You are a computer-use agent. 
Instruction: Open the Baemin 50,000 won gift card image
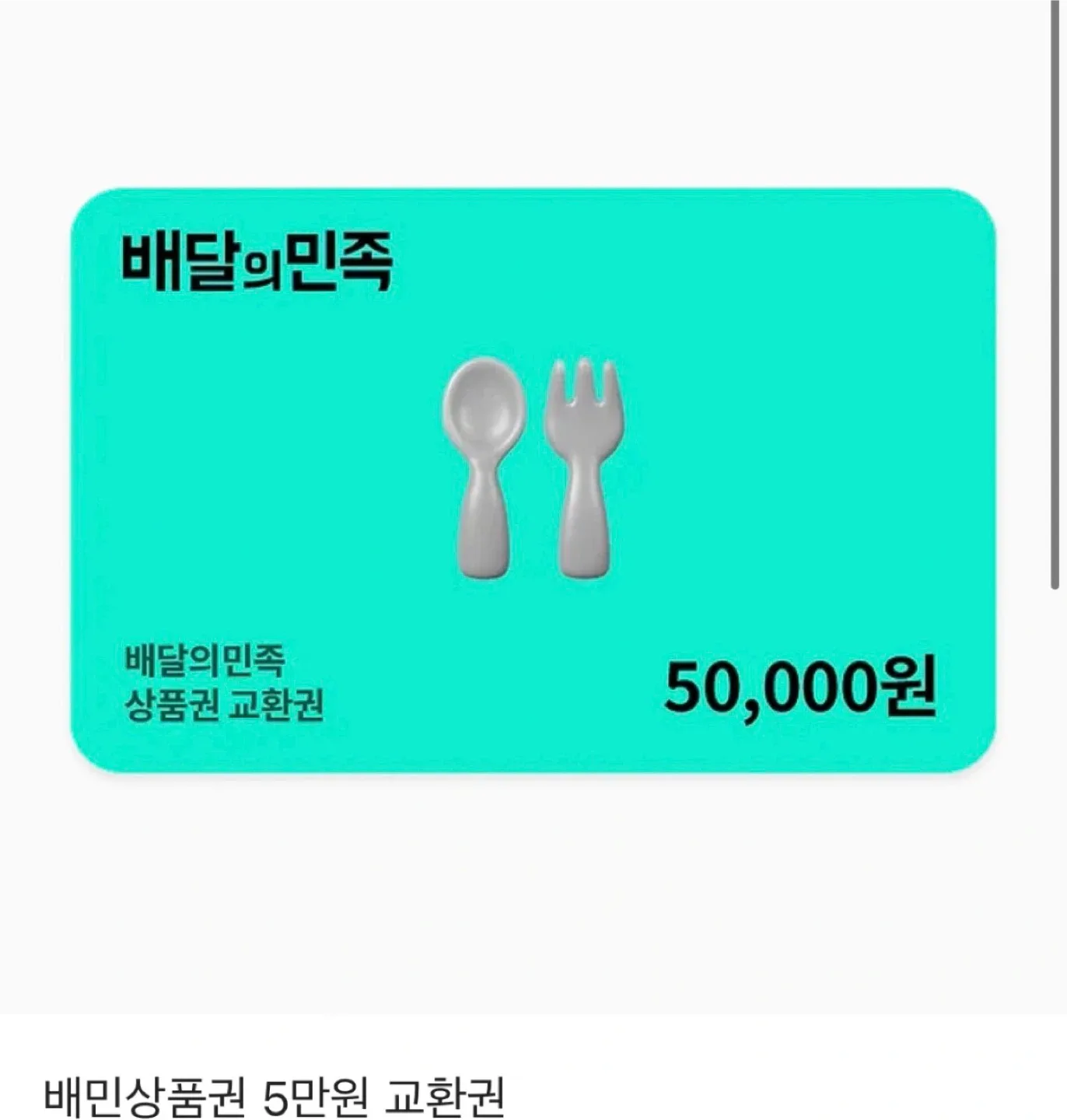click(533, 480)
